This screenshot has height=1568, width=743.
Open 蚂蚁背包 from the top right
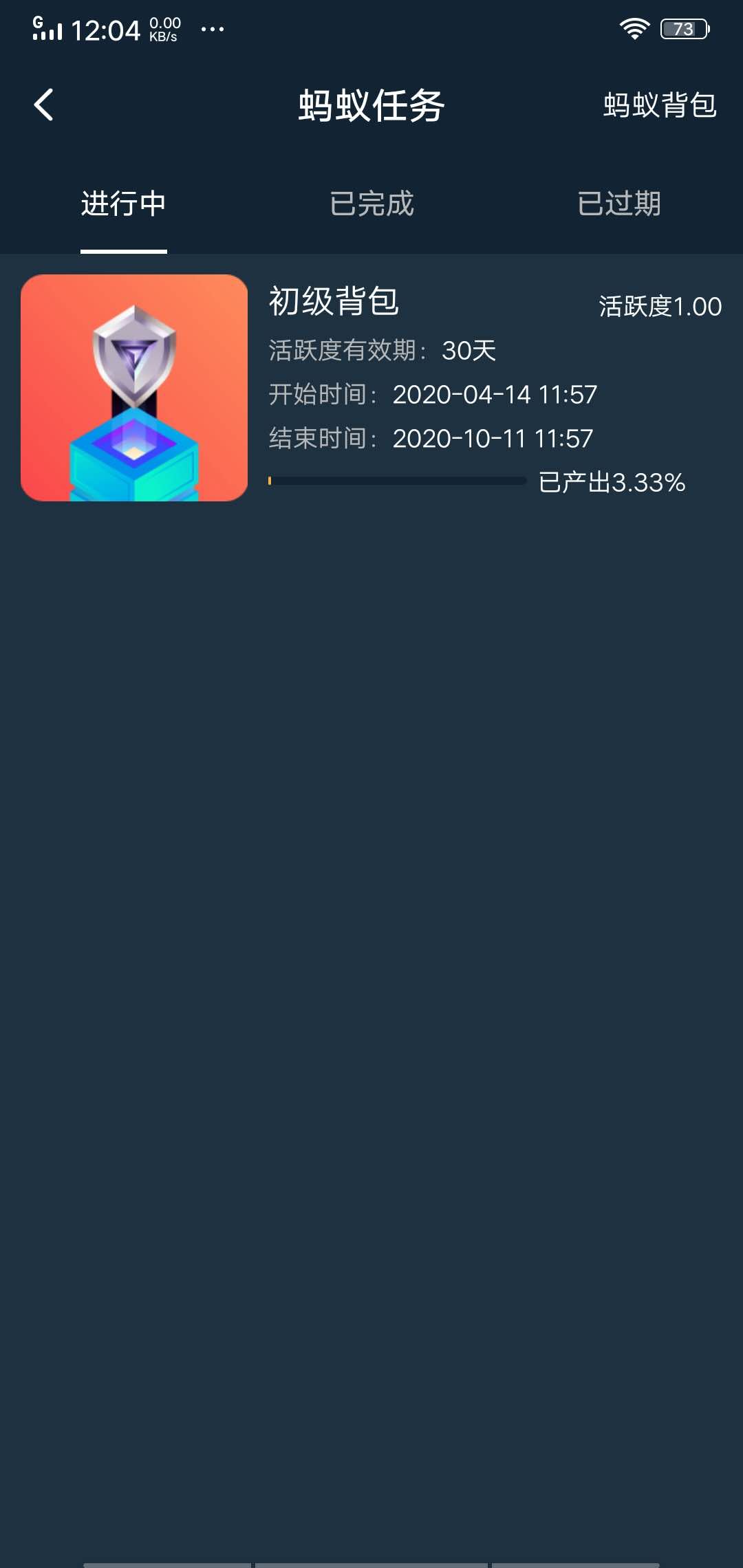click(x=659, y=105)
